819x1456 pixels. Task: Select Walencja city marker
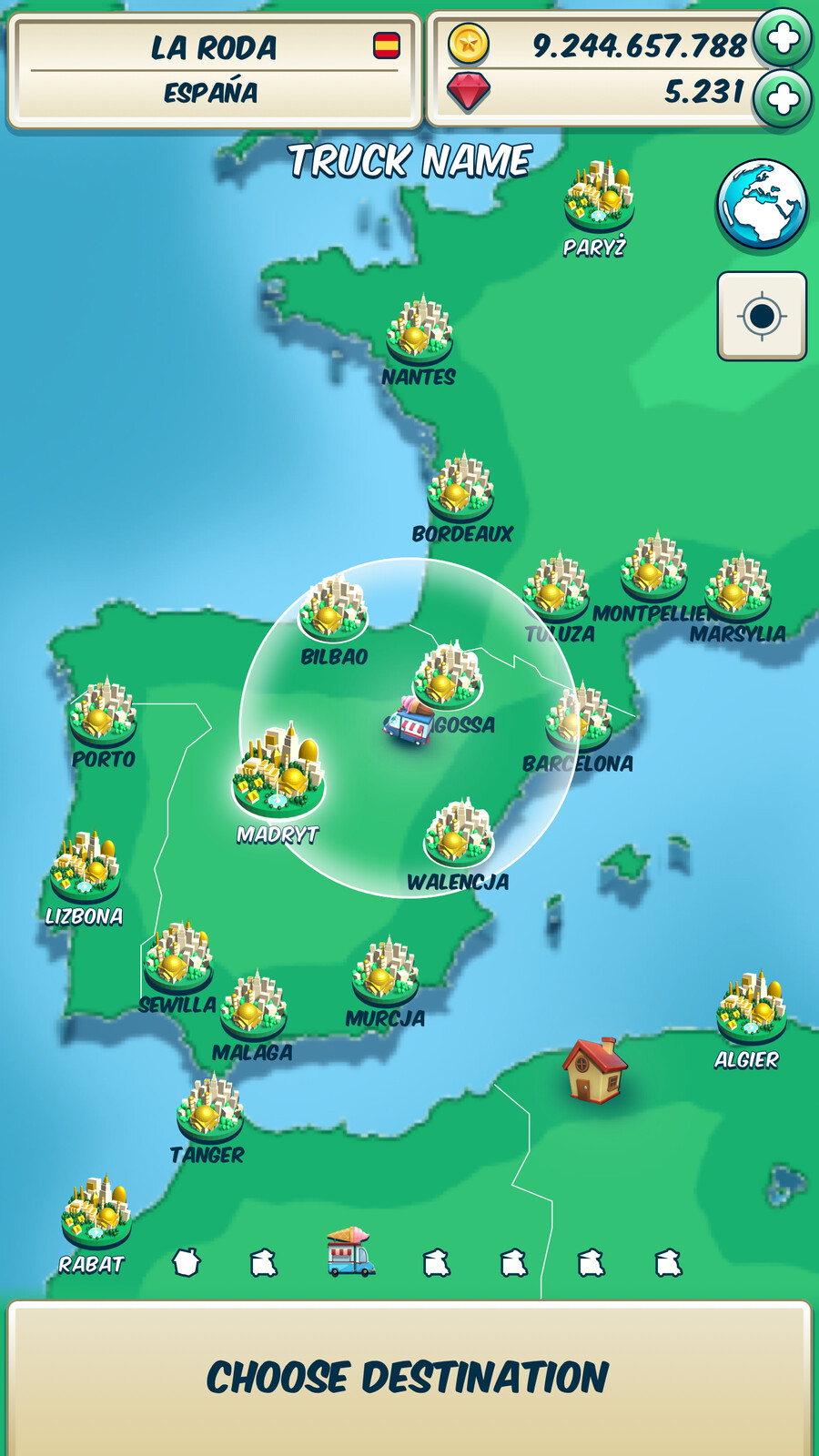pos(459,835)
